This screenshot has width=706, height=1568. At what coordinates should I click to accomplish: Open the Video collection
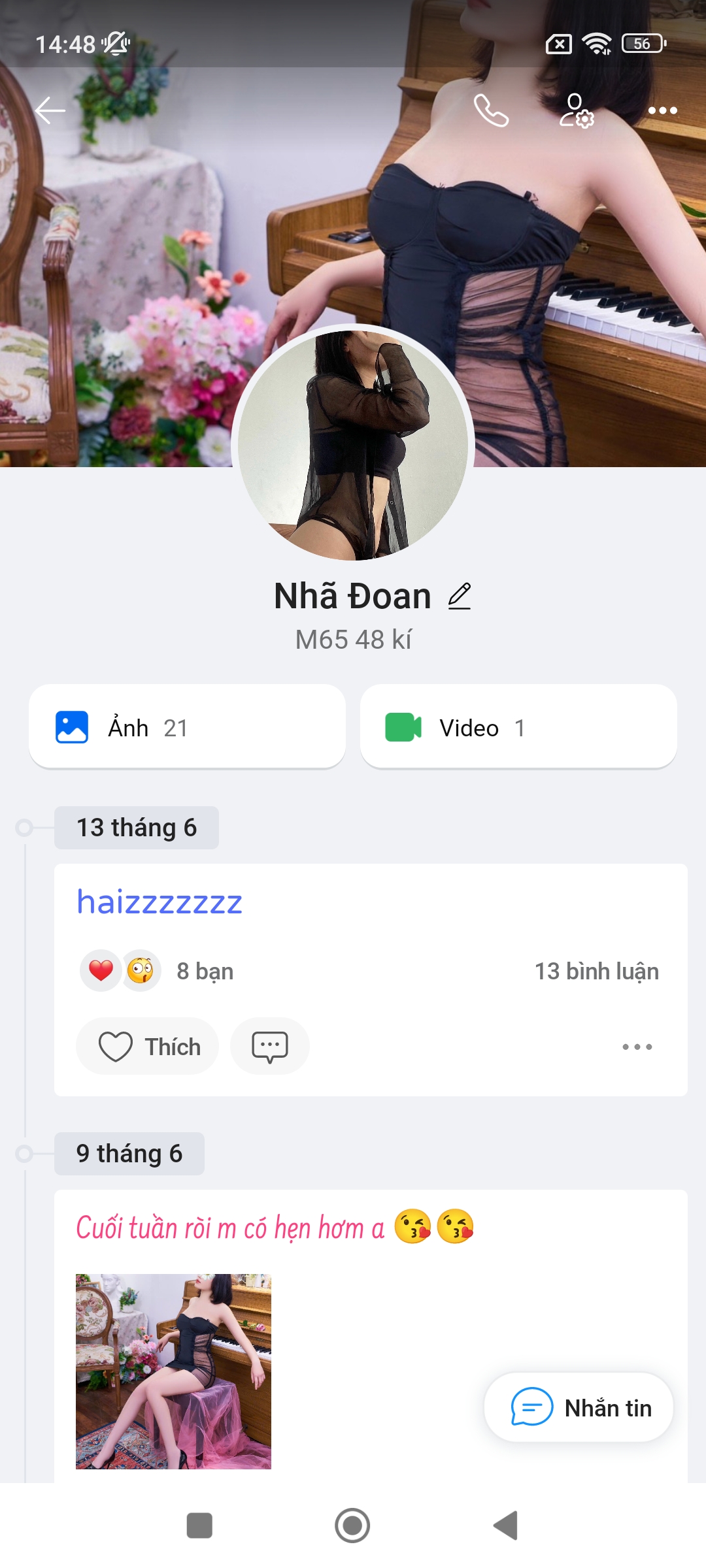[518, 727]
